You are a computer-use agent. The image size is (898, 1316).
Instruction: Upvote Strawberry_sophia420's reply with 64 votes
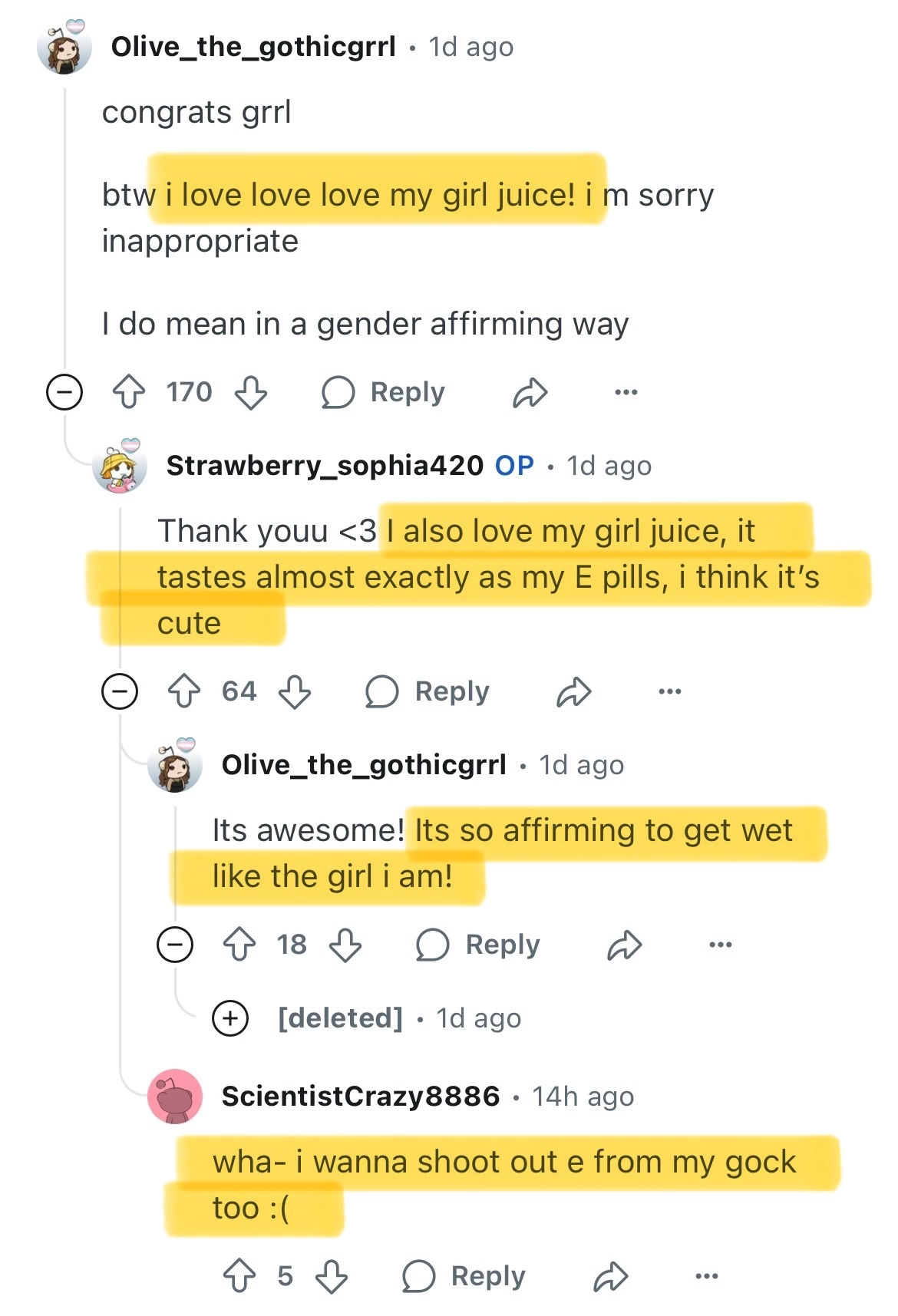tap(184, 691)
